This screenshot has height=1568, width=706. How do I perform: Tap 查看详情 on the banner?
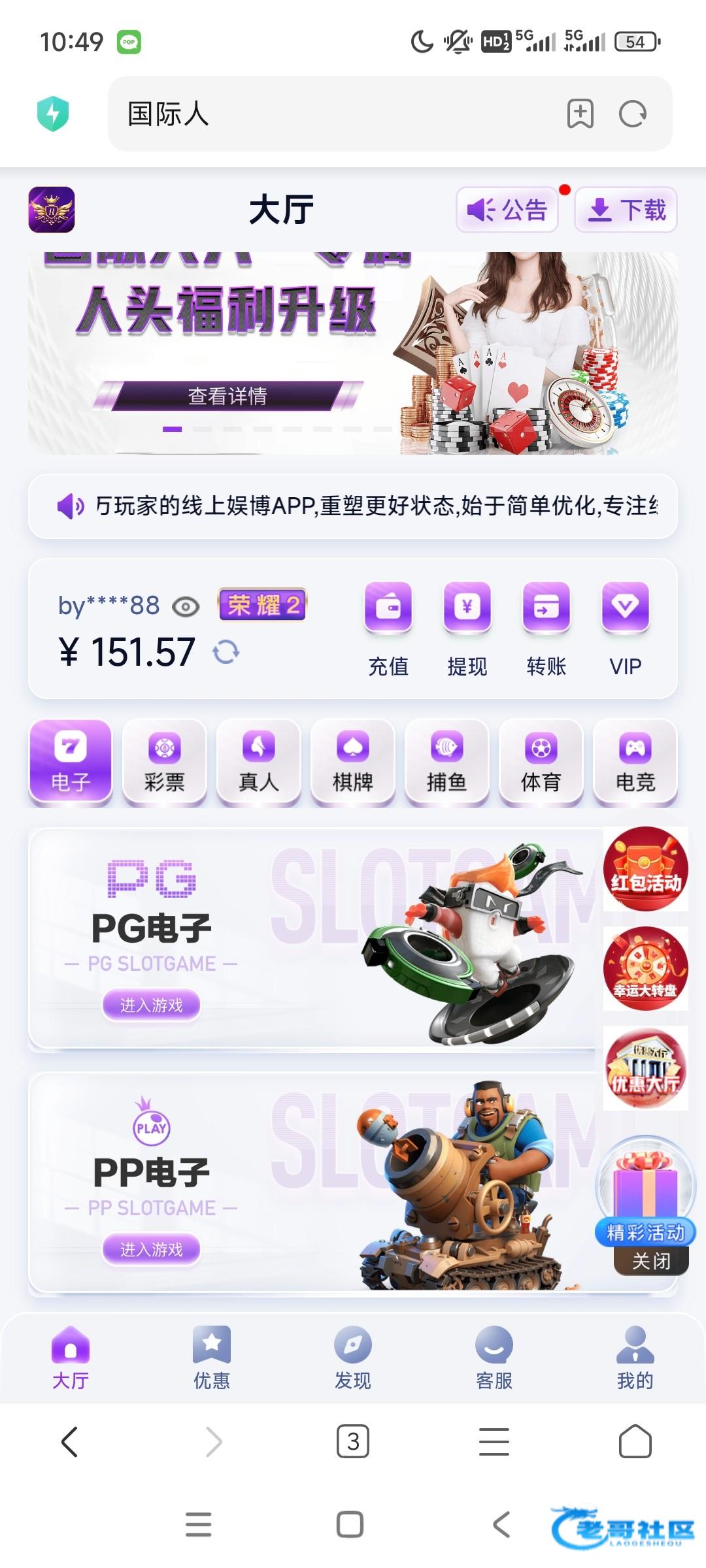227,396
